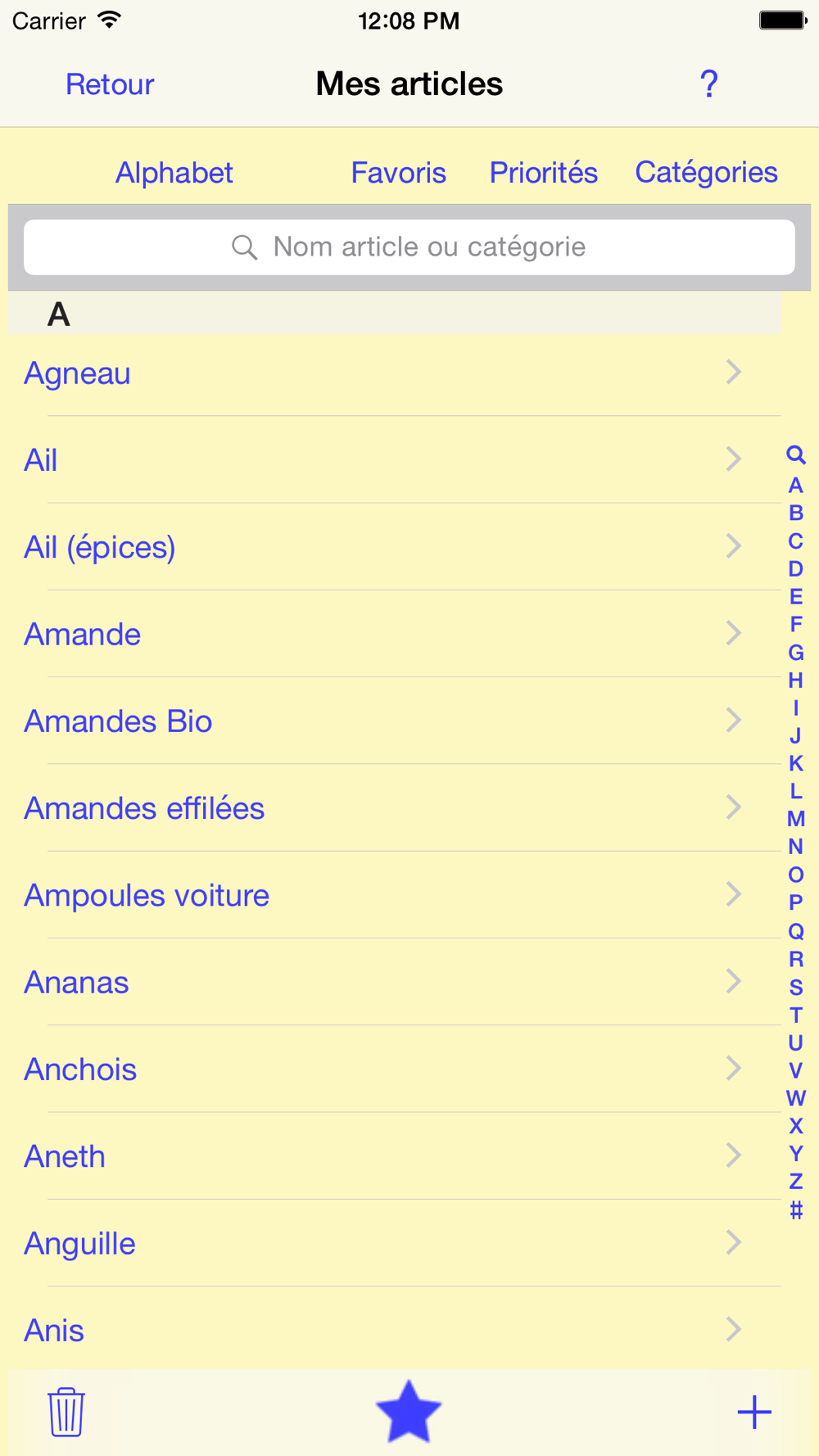Tap the trash can delete icon
The image size is (819, 1456).
[x=66, y=1412]
